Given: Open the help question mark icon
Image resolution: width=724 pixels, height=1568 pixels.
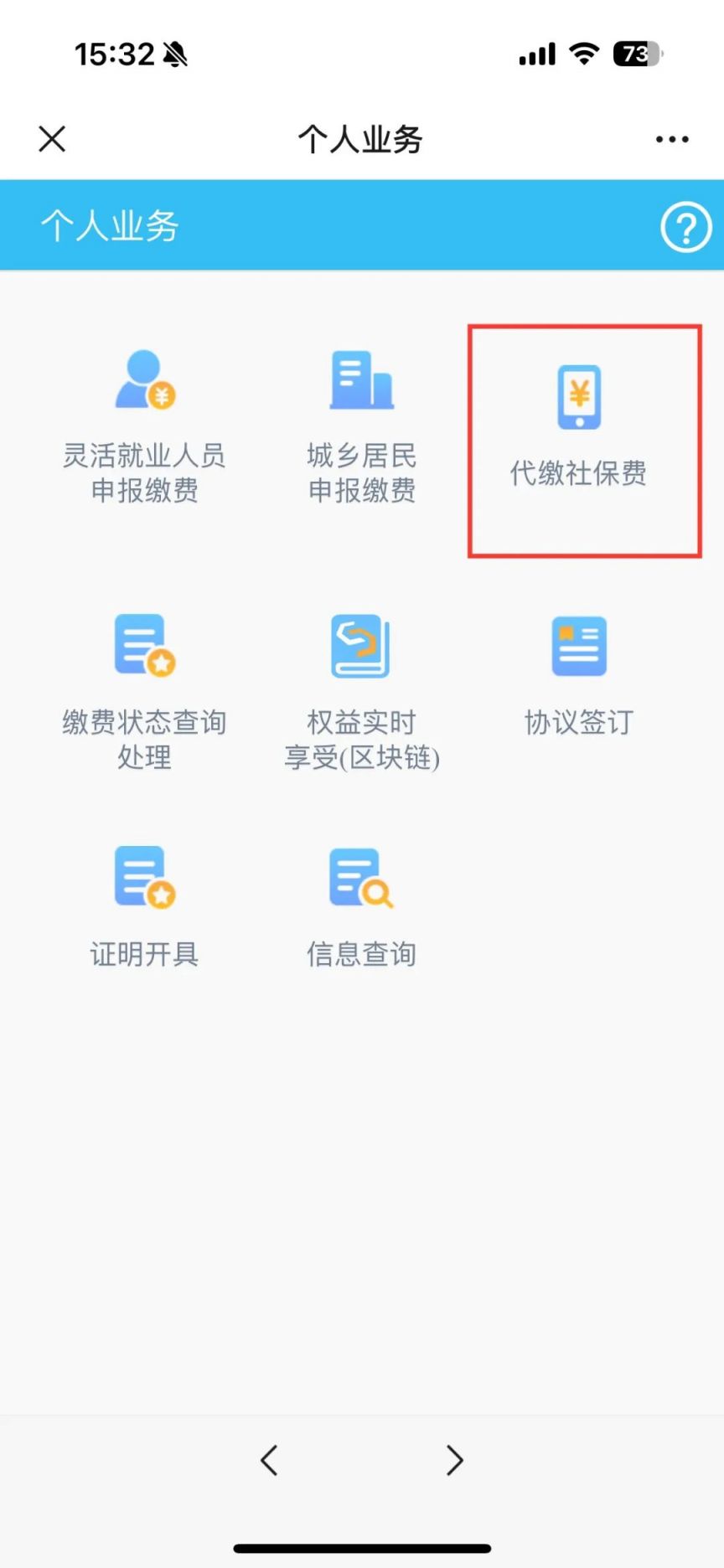Looking at the screenshot, I should [685, 226].
